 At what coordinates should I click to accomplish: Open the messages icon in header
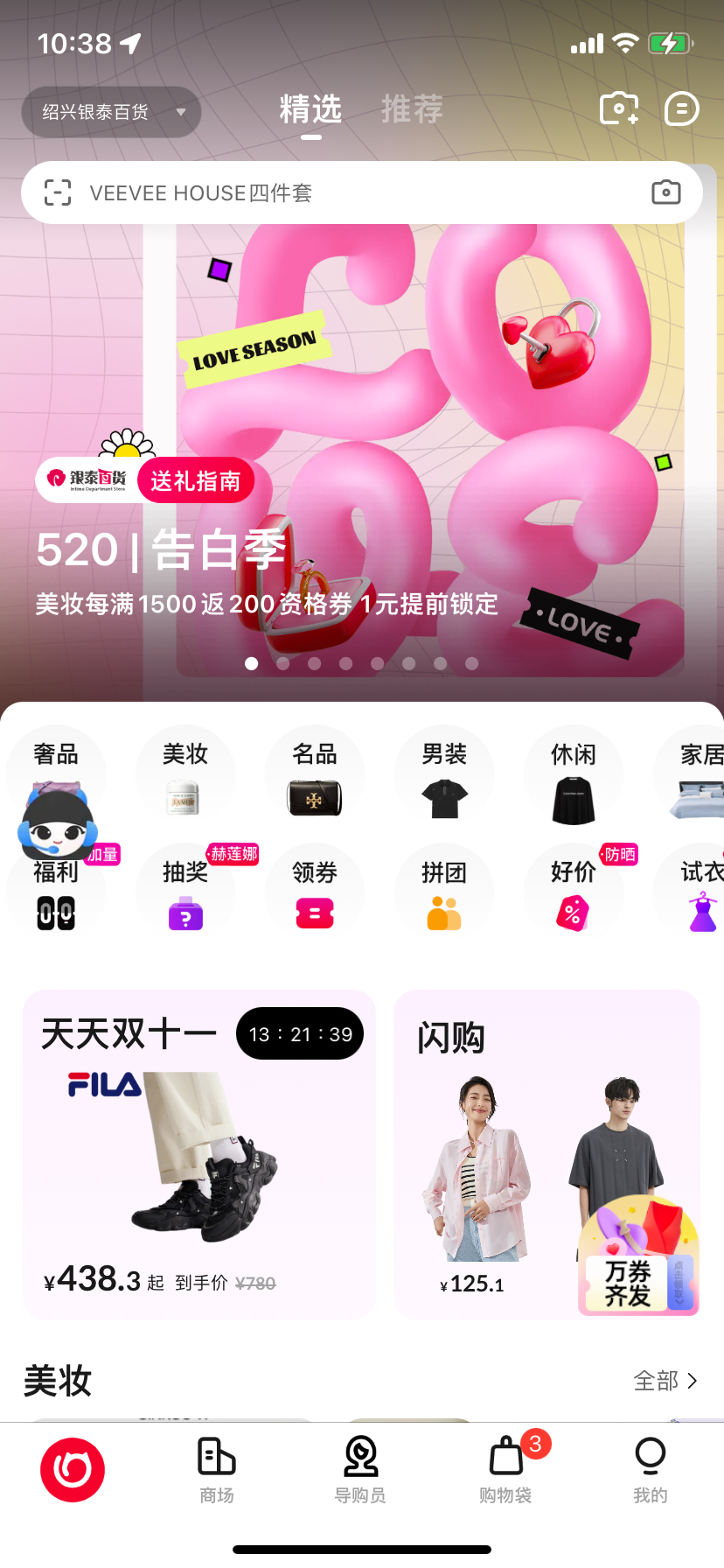point(682,108)
